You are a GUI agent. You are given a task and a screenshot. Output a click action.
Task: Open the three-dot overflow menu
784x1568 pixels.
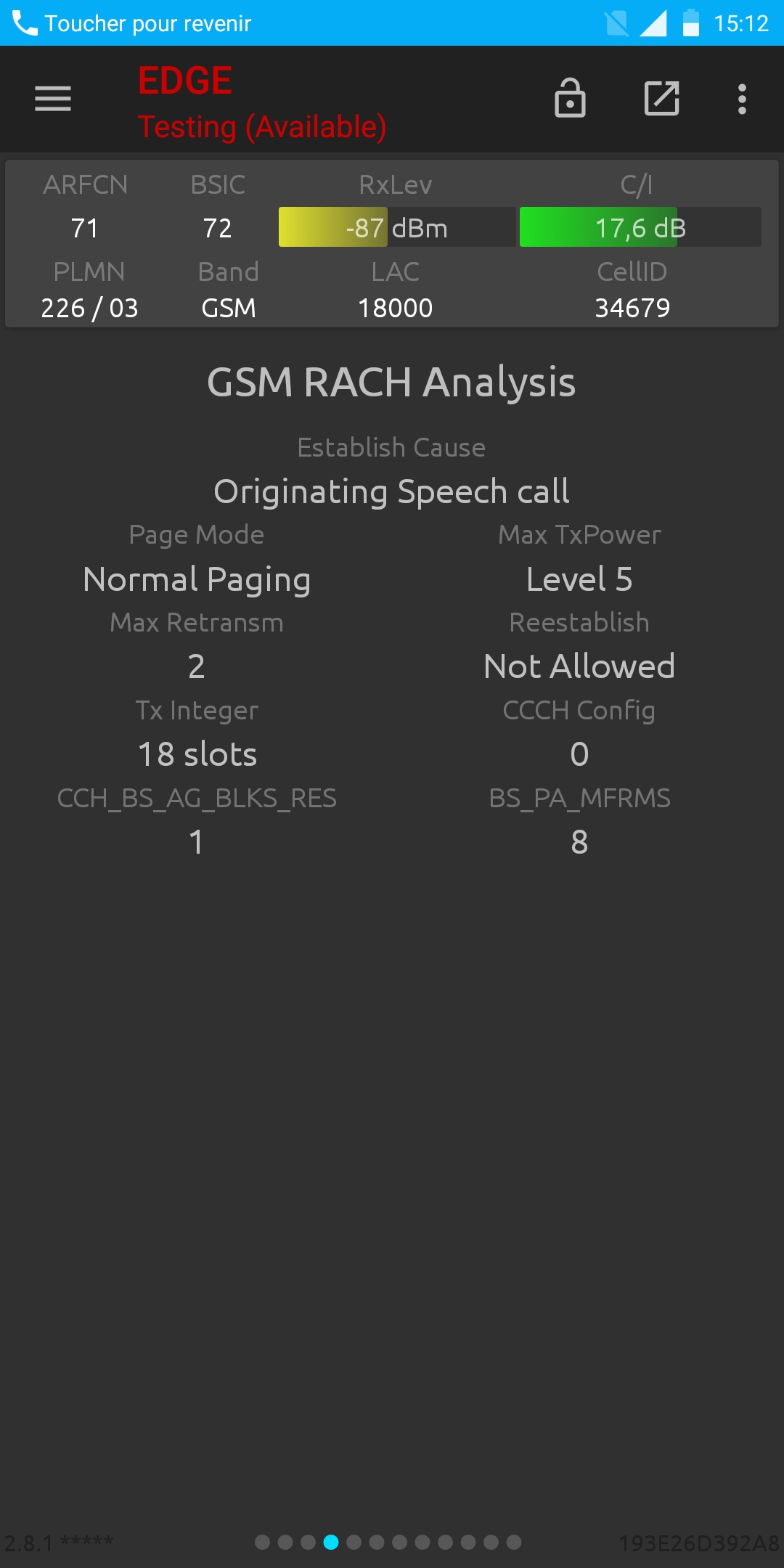point(742,99)
